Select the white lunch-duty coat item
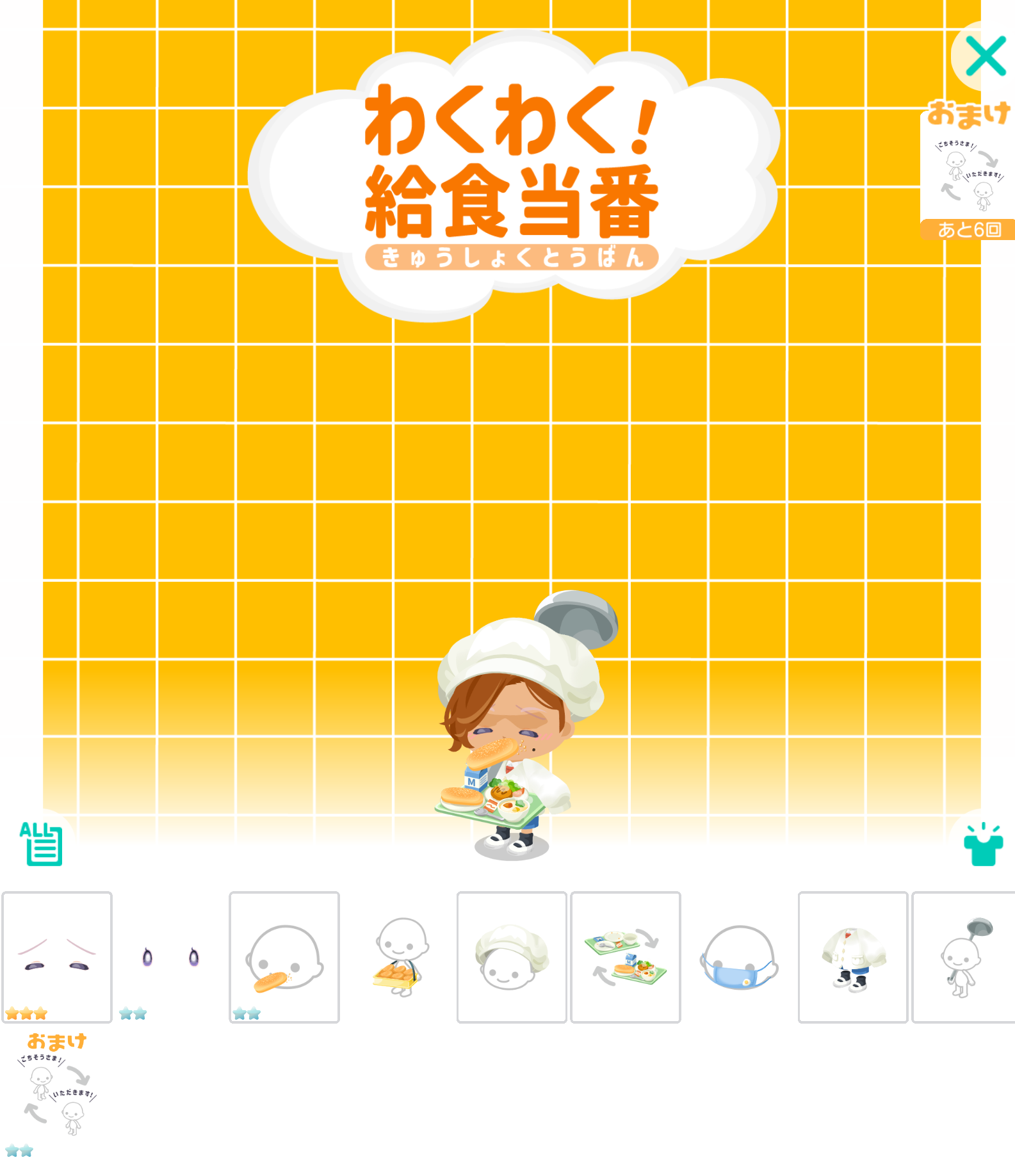1015x1176 pixels. [x=853, y=956]
